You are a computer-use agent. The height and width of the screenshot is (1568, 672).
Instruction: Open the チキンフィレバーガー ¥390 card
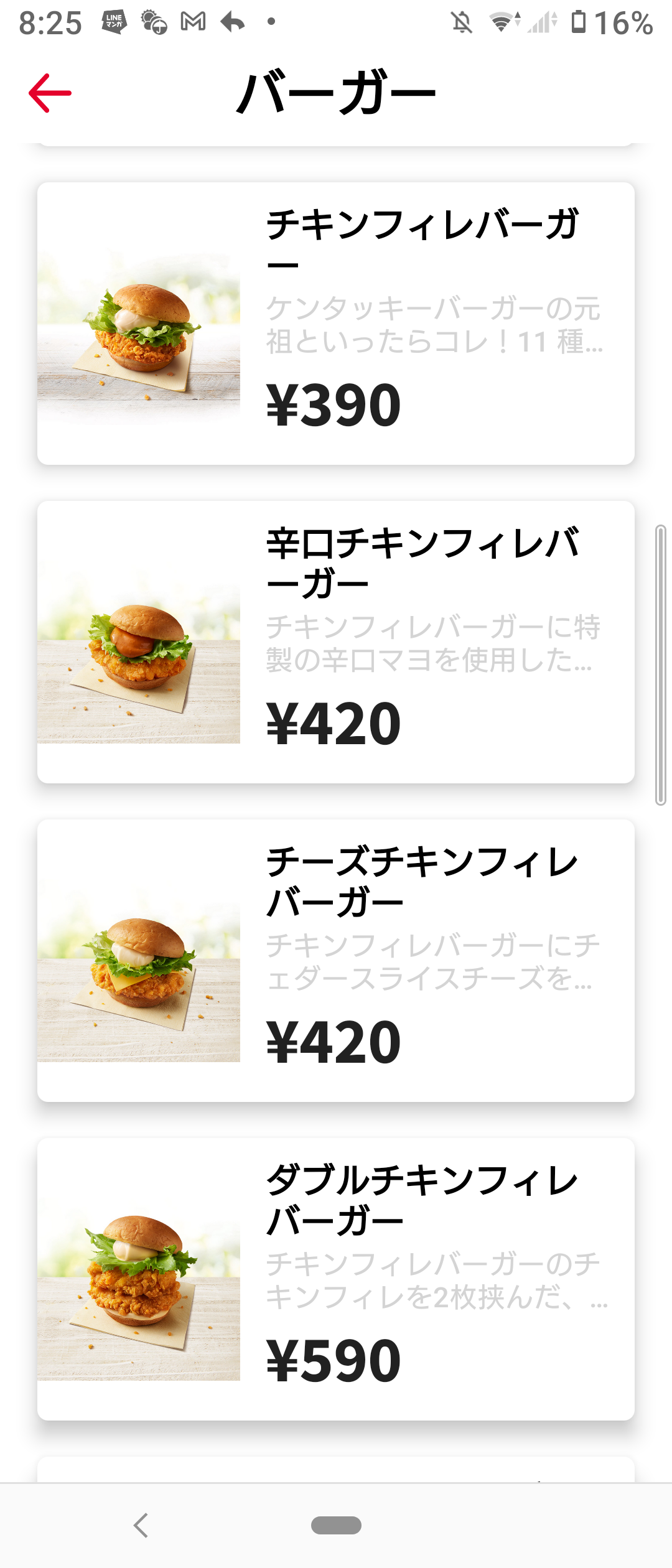pyautogui.click(x=336, y=324)
